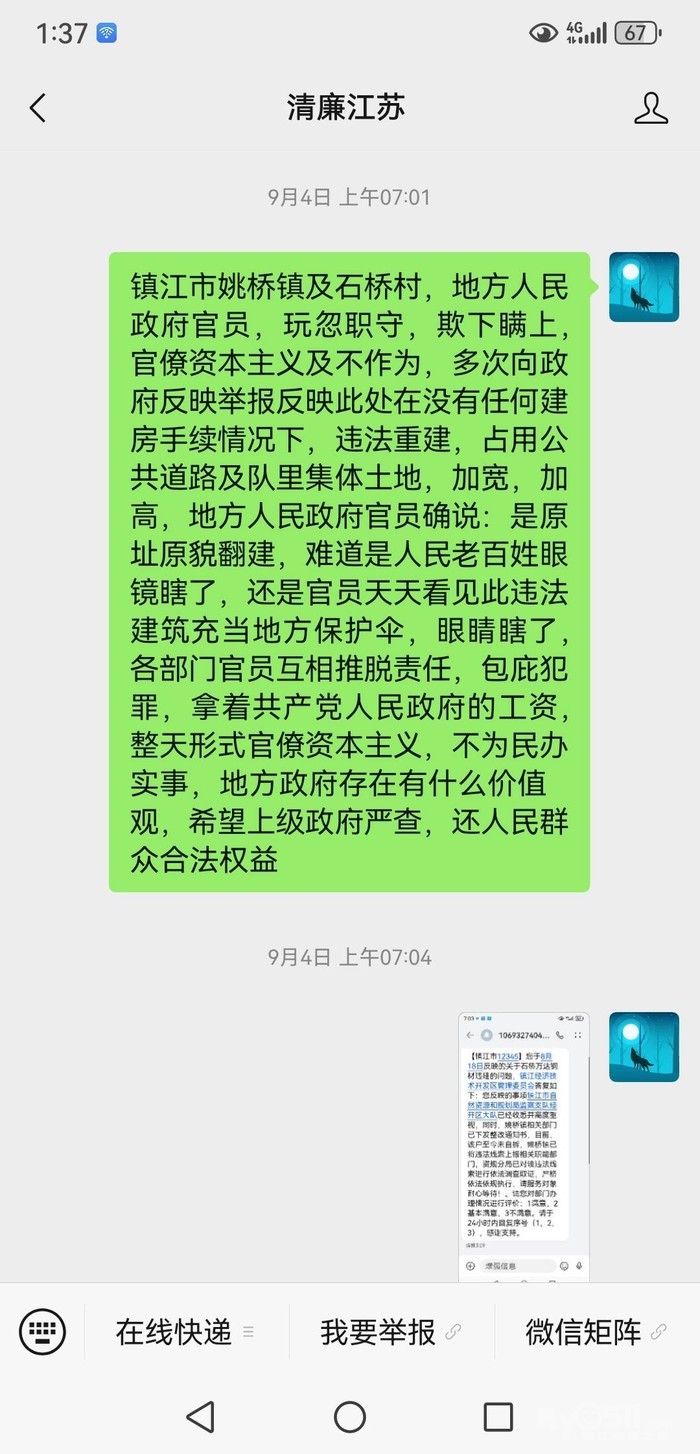
Task: Switch to keyboard input mode
Action: pos(42,1331)
